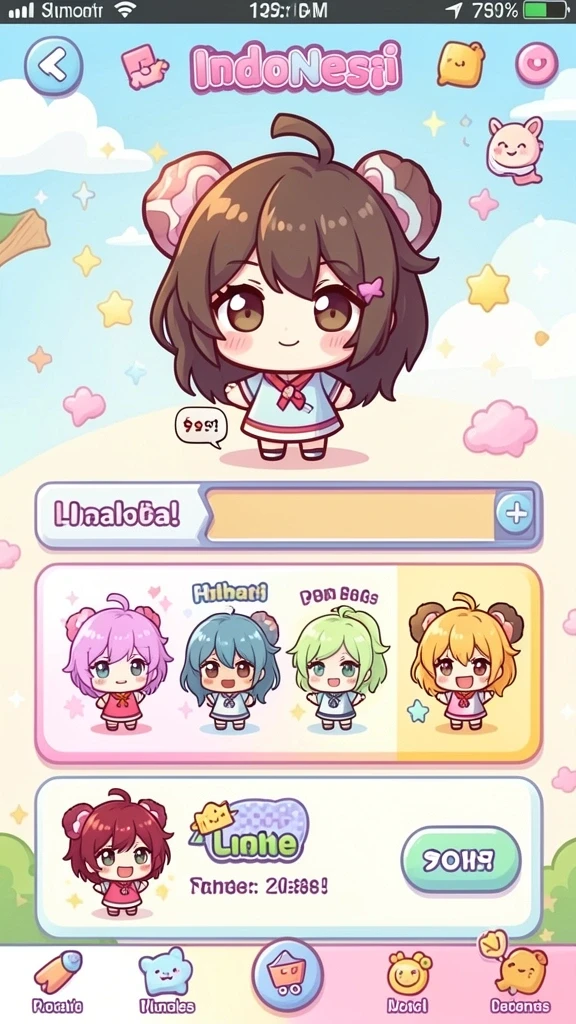Open the orange chick tab in bottom bar
Screen dimensions: 576x1024
(520, 977)
